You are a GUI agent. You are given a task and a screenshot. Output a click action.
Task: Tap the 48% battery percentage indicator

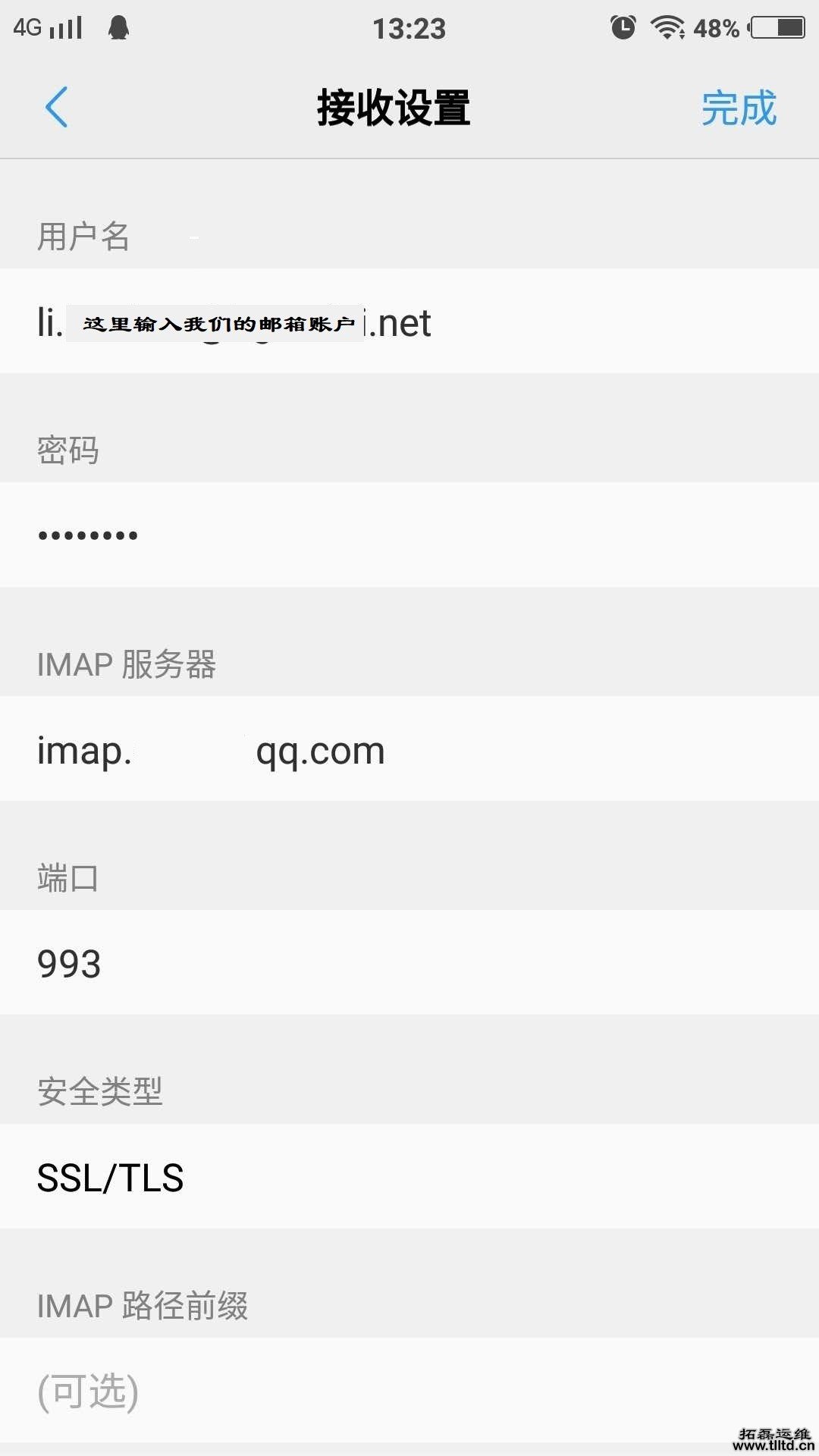(x=717, y=29)
